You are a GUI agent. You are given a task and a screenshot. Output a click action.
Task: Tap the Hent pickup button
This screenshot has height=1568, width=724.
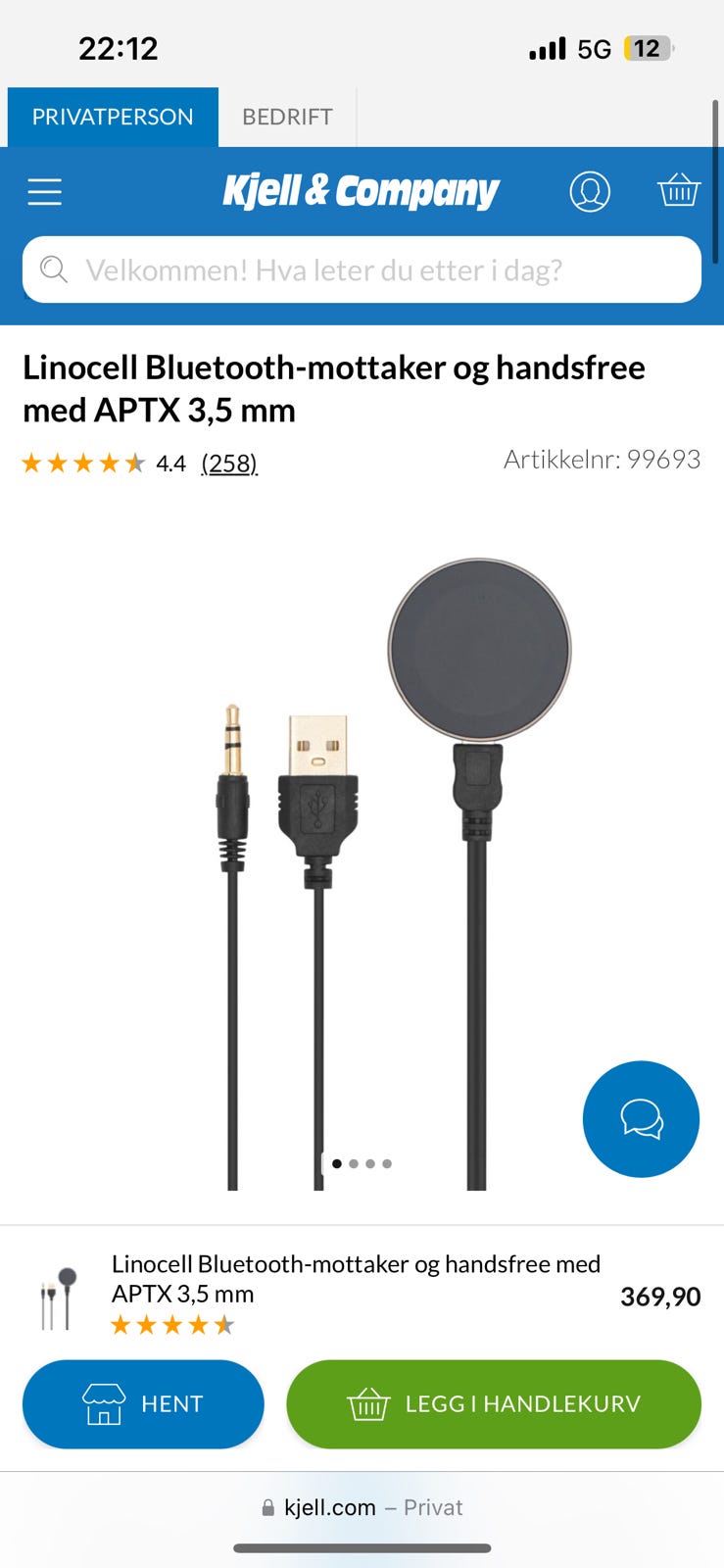coord(143,1403)
